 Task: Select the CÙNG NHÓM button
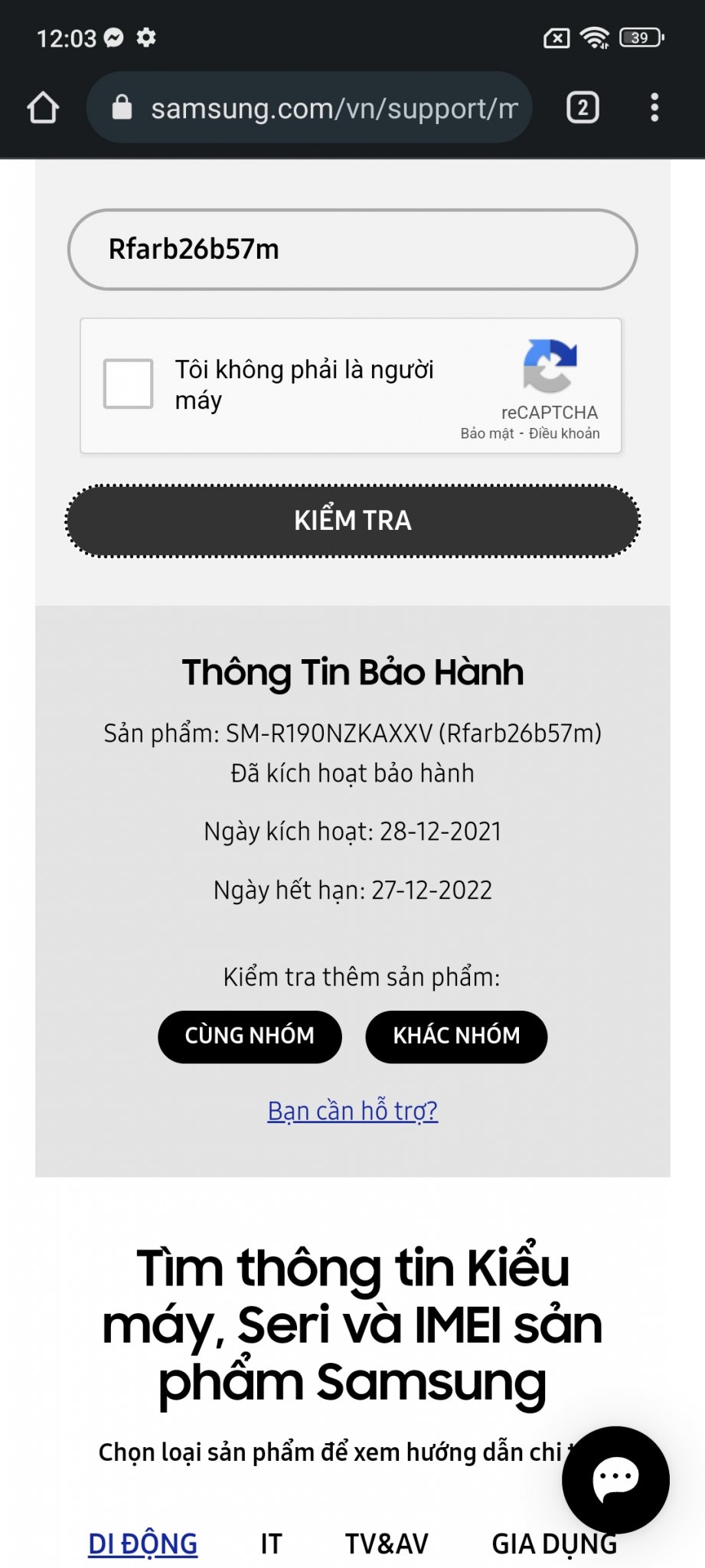250,1036
